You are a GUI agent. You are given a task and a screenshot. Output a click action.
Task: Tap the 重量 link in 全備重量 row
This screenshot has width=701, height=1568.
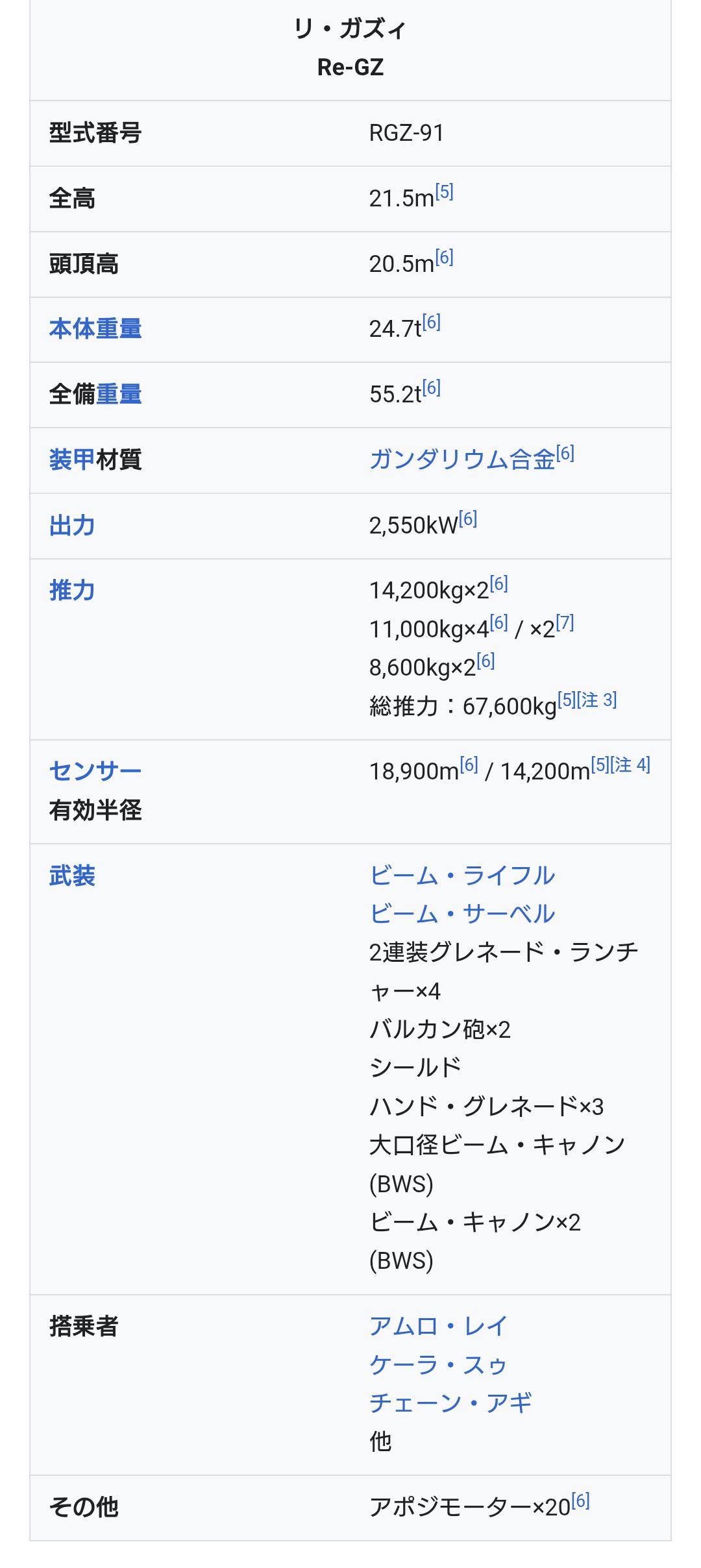tap(119, 394)
